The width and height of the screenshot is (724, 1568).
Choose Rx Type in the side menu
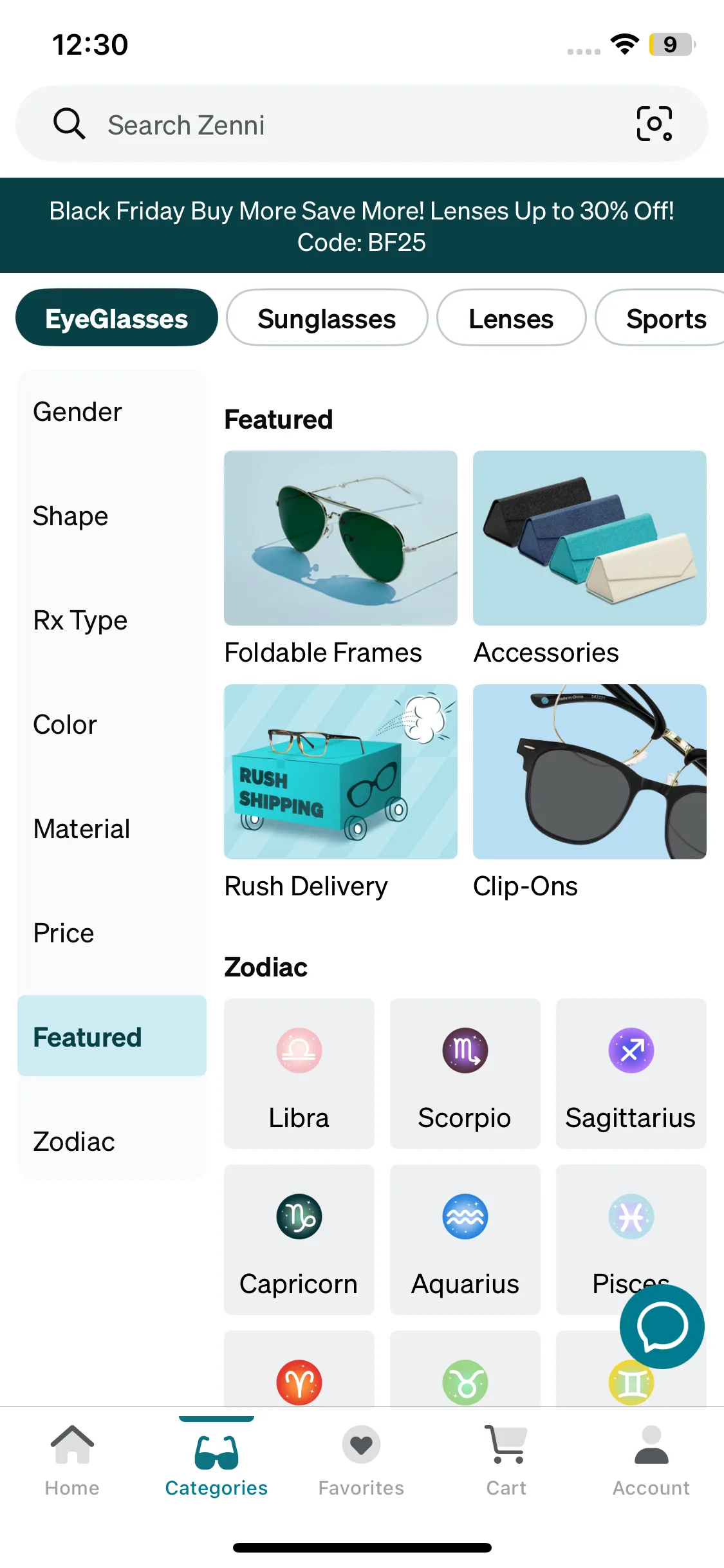(80, 621)
